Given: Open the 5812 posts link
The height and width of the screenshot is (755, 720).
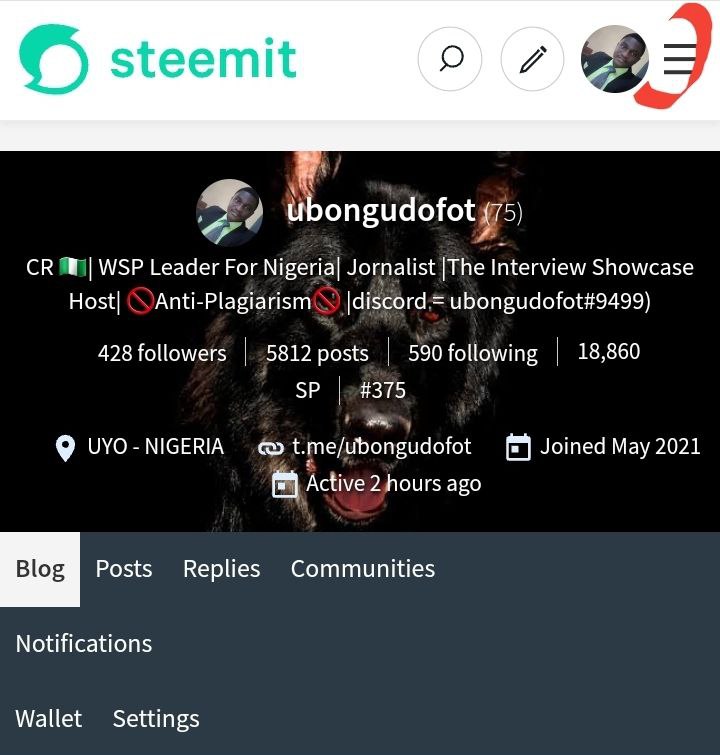Looking at the screenshot, I should 317,353.
